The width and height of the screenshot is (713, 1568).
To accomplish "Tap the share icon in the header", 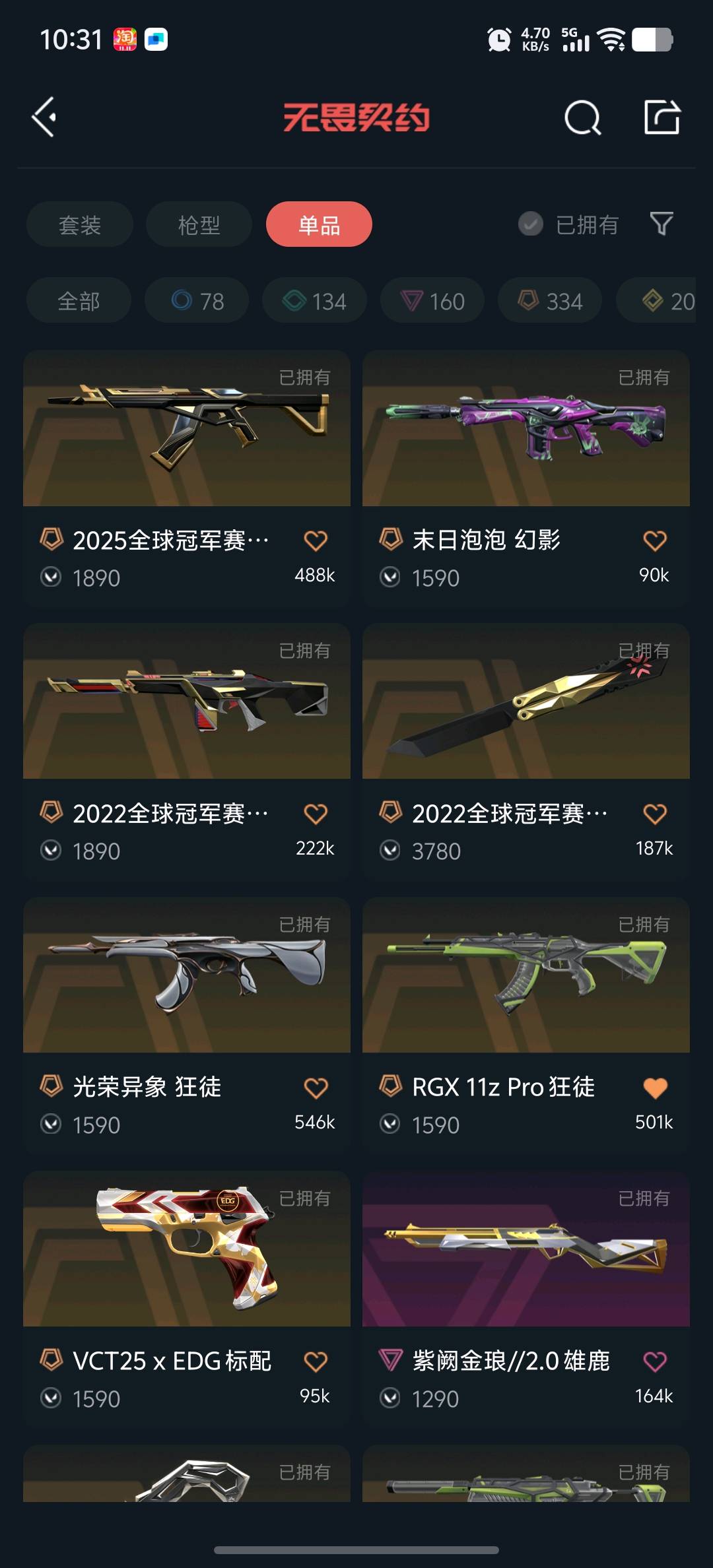I will point(662,117).
